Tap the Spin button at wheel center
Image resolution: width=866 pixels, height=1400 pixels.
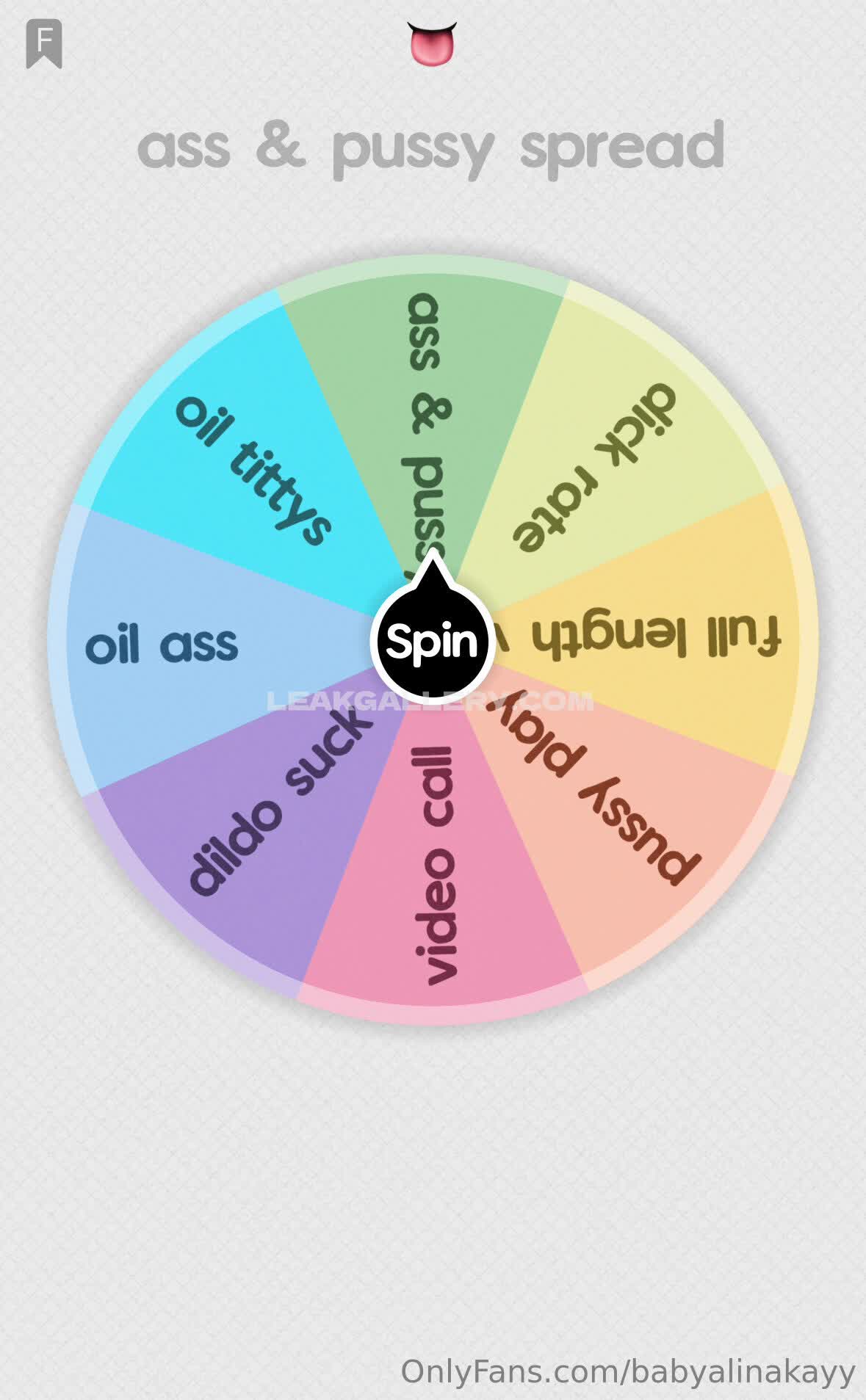(x=432, y=640)
